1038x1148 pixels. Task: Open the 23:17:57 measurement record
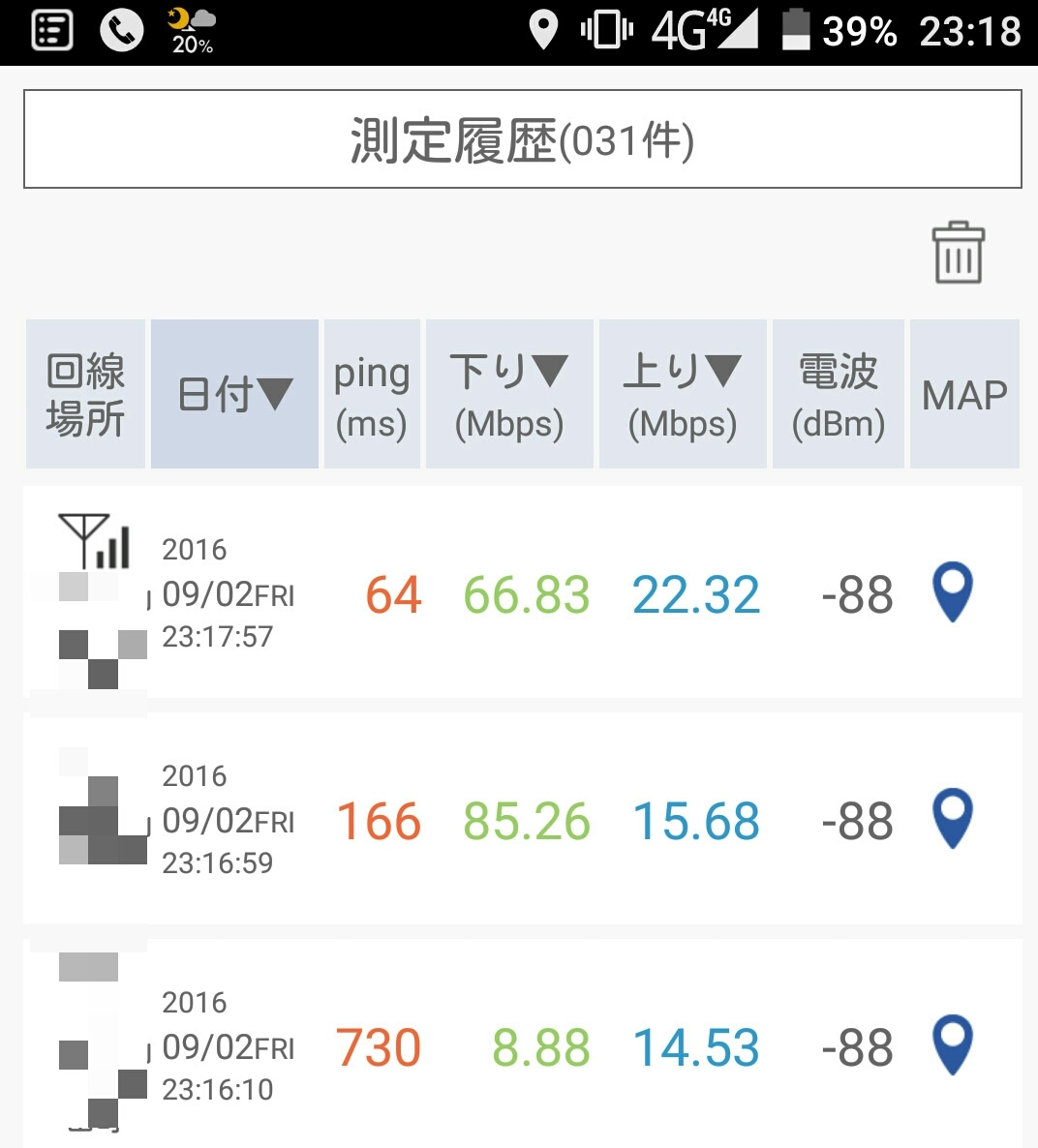coord(523,592)
